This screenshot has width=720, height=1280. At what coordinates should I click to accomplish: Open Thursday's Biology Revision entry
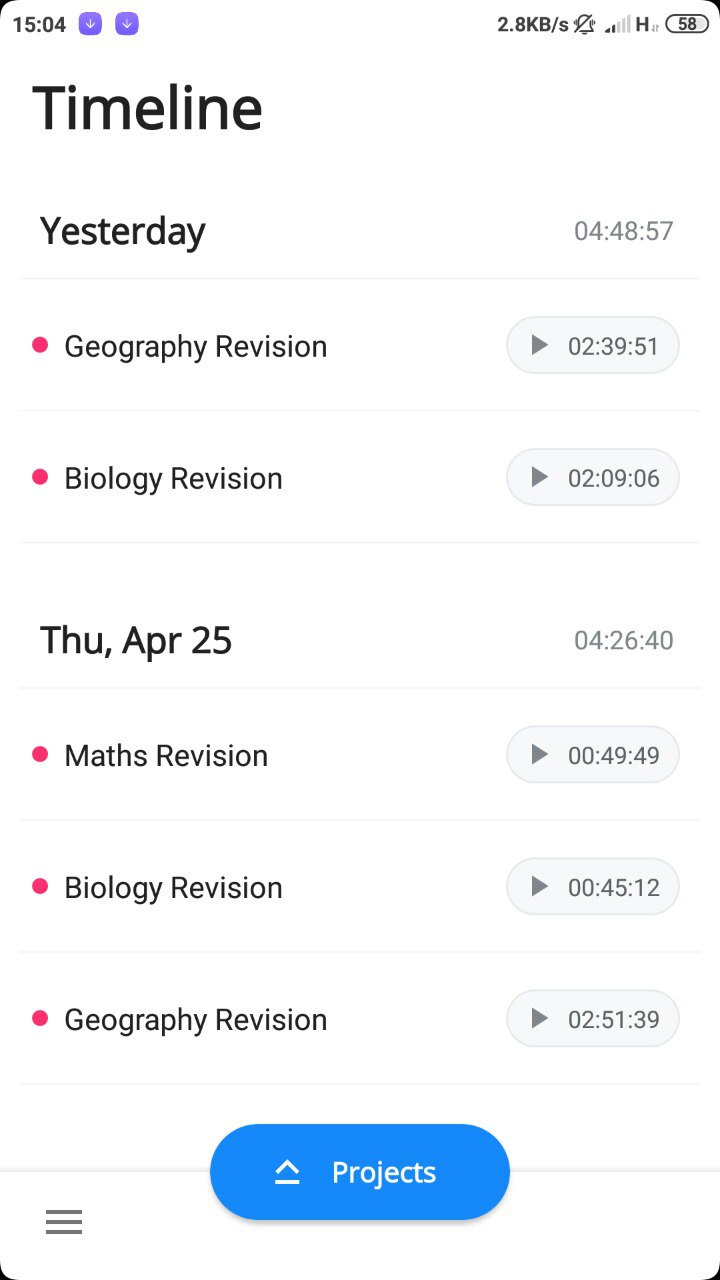360,887
